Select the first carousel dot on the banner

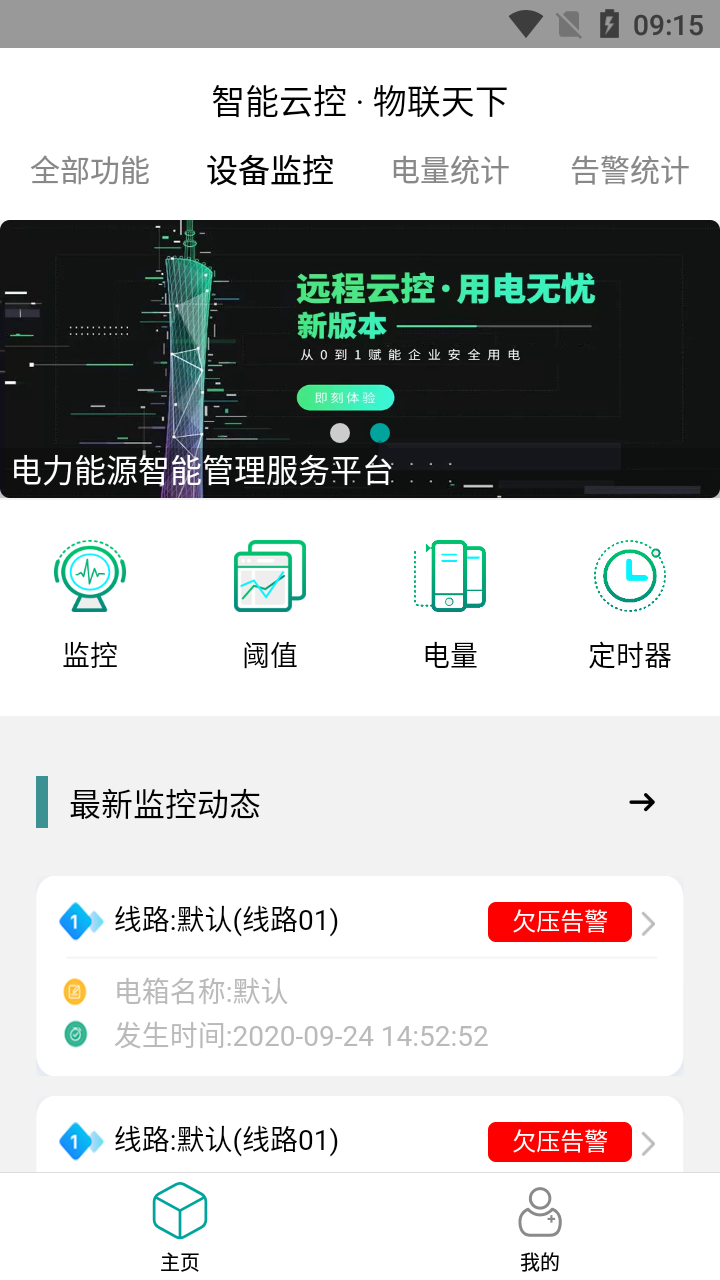341,433
